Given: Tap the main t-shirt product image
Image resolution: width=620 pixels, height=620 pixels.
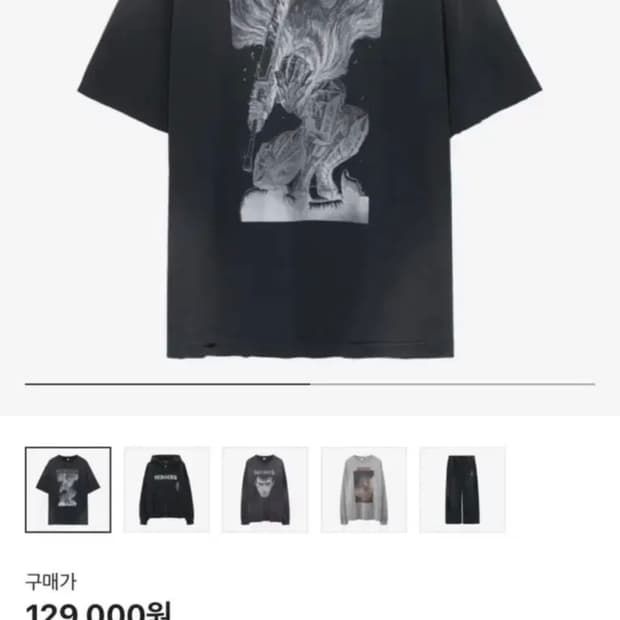Looking at the screenshot, I should [x=310, y=180].
